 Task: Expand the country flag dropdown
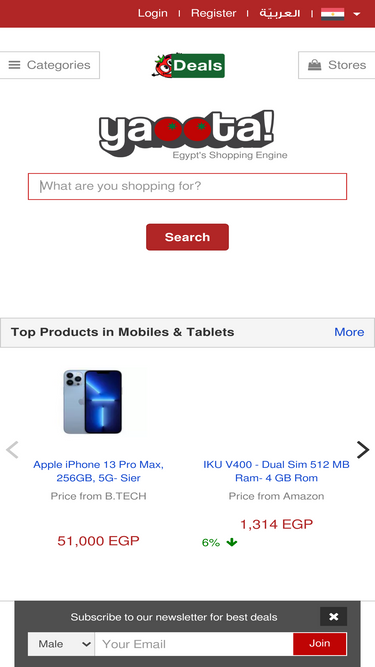point(341,14)
